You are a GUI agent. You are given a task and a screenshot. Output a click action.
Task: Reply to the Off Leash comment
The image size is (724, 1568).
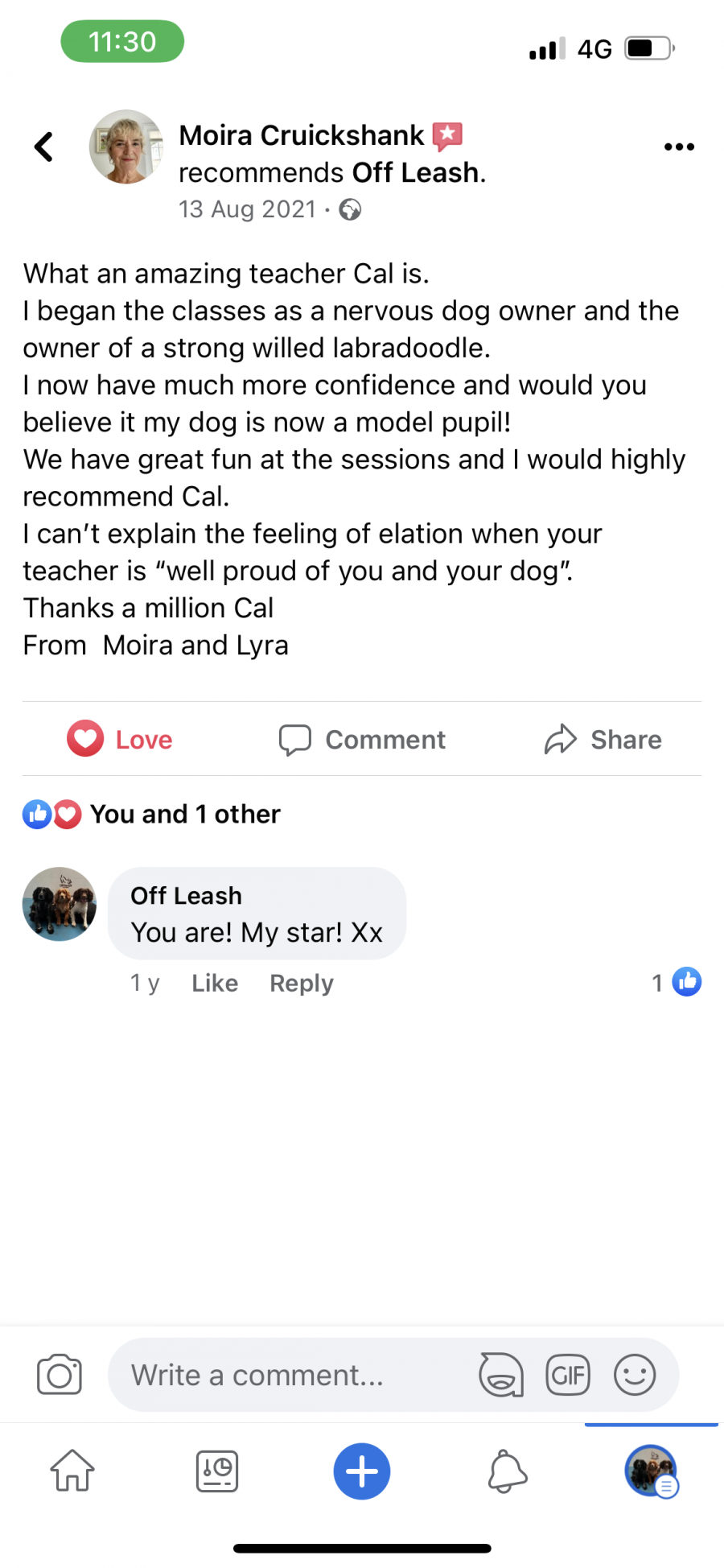tap(301, 983)
